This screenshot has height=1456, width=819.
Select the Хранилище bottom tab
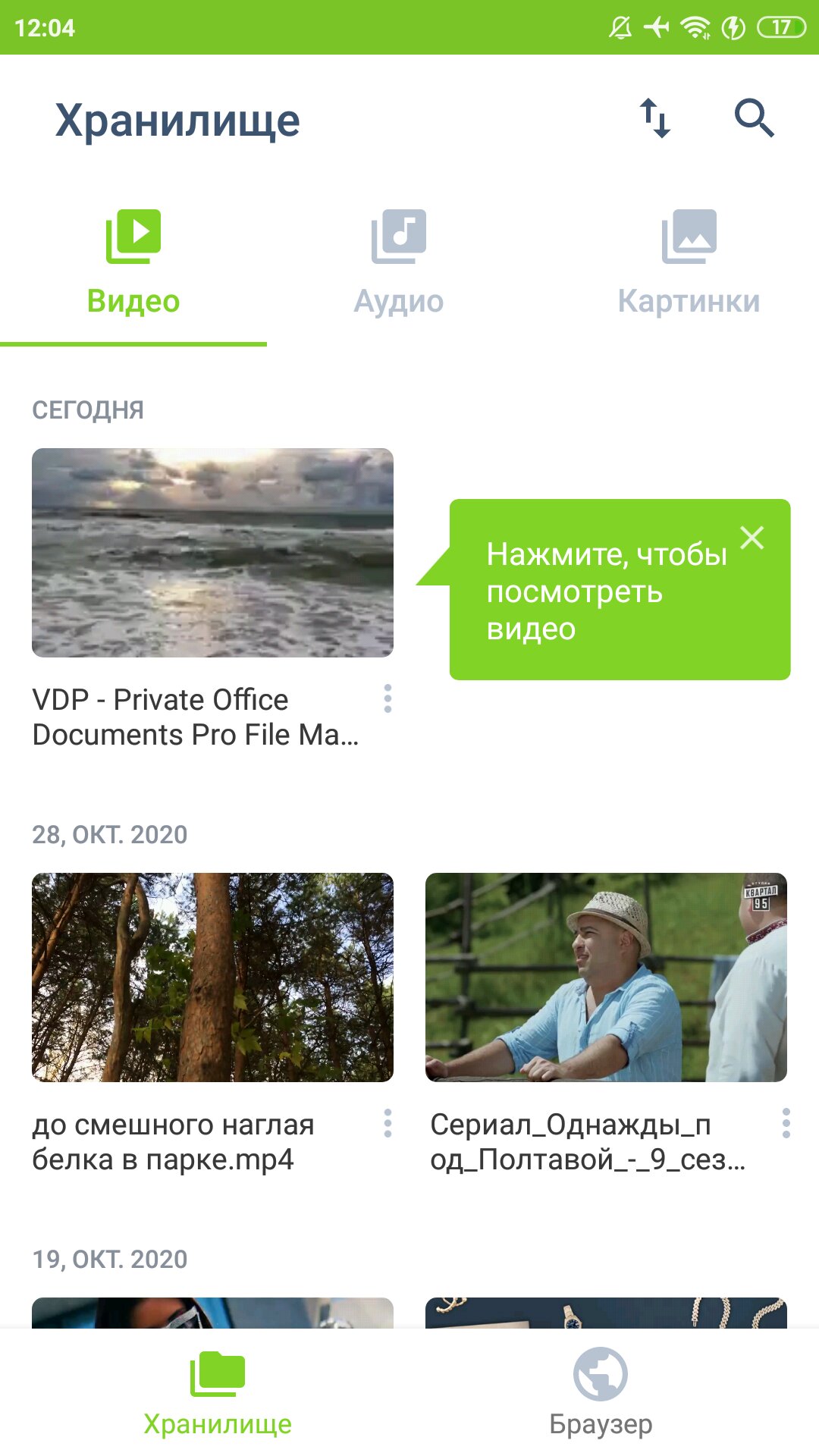(x=218, y=1392)
